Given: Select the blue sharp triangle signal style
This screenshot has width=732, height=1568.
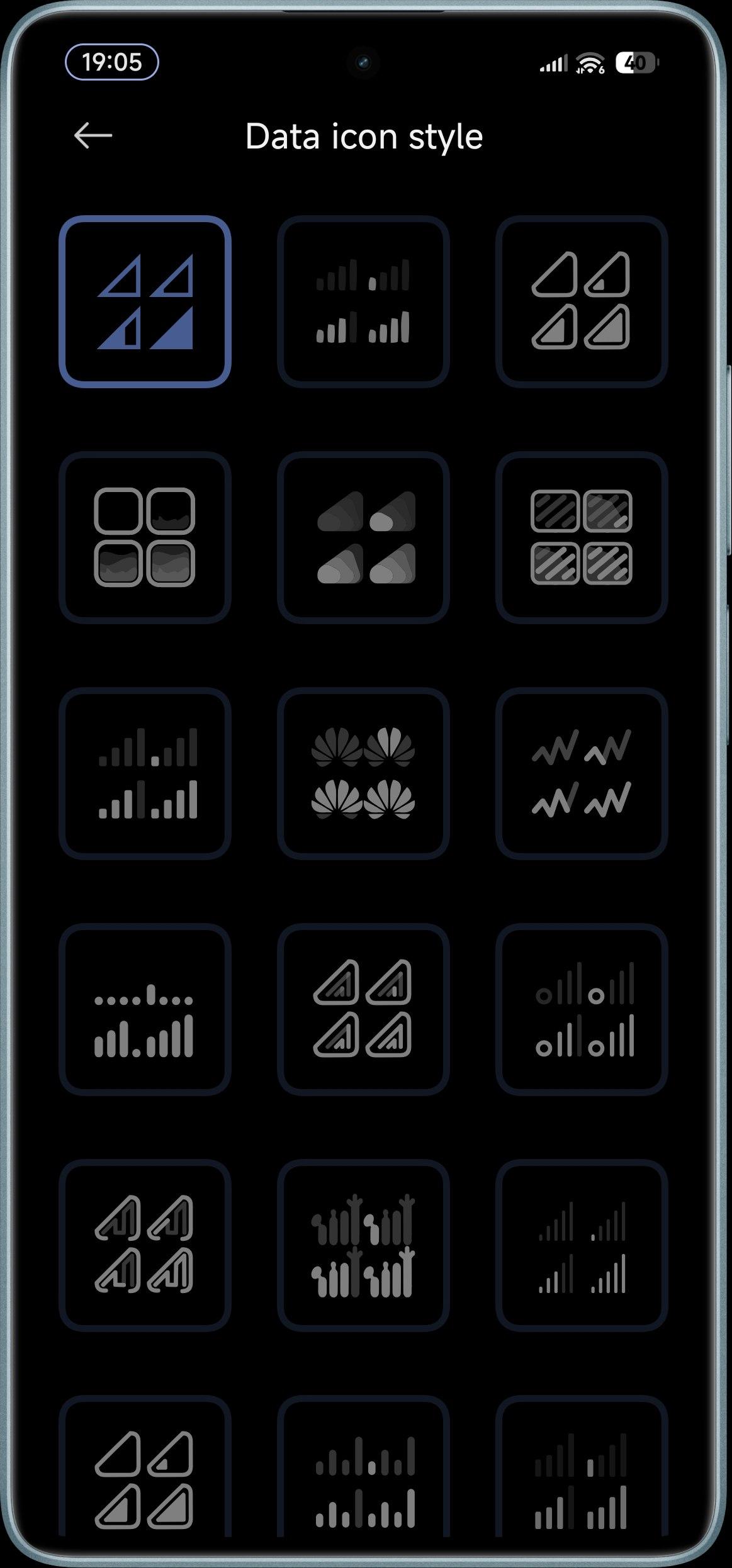Looking at the screenshot, I should [145, 301].
